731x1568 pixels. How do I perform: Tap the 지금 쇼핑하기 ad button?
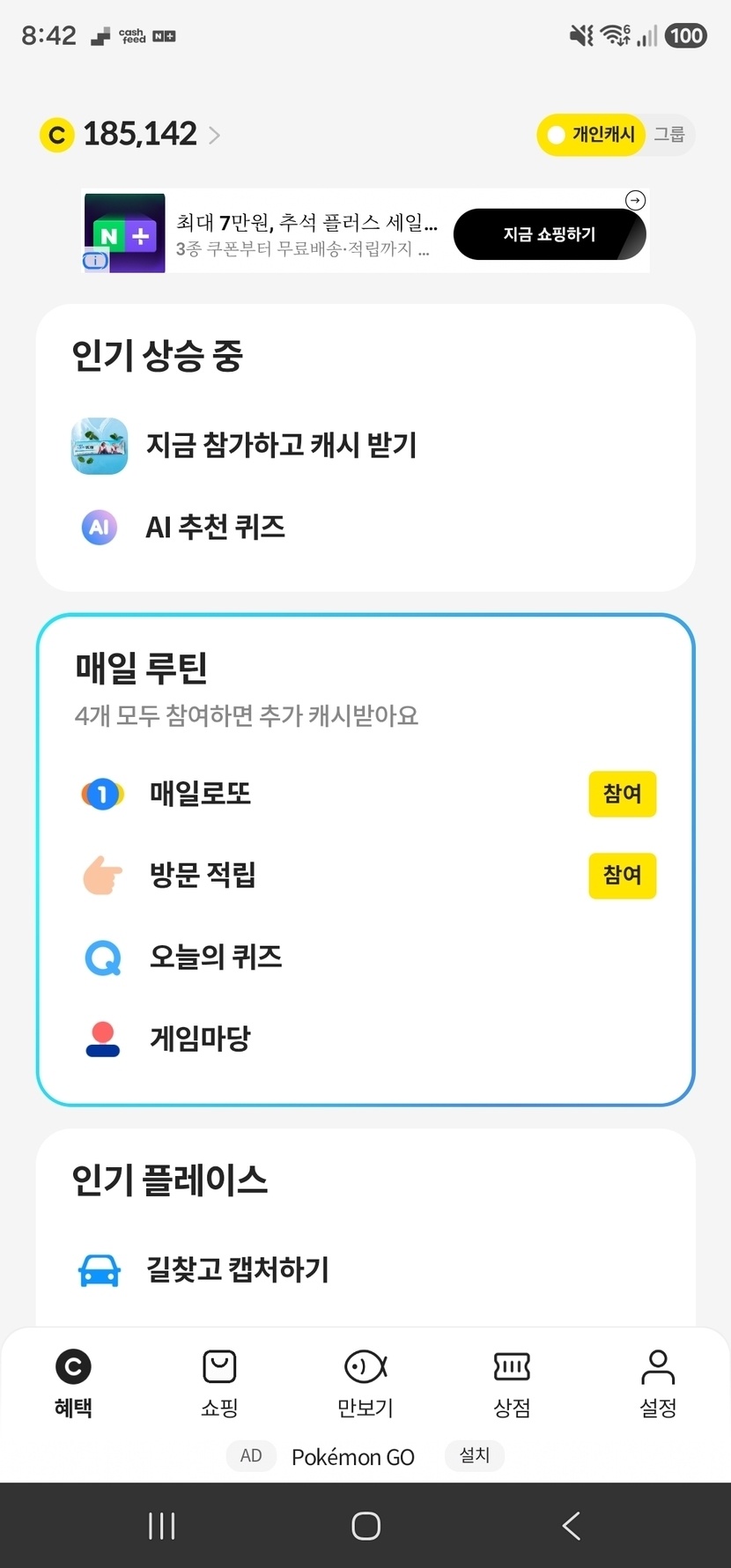pyautogui.click(x=550, y=234)
